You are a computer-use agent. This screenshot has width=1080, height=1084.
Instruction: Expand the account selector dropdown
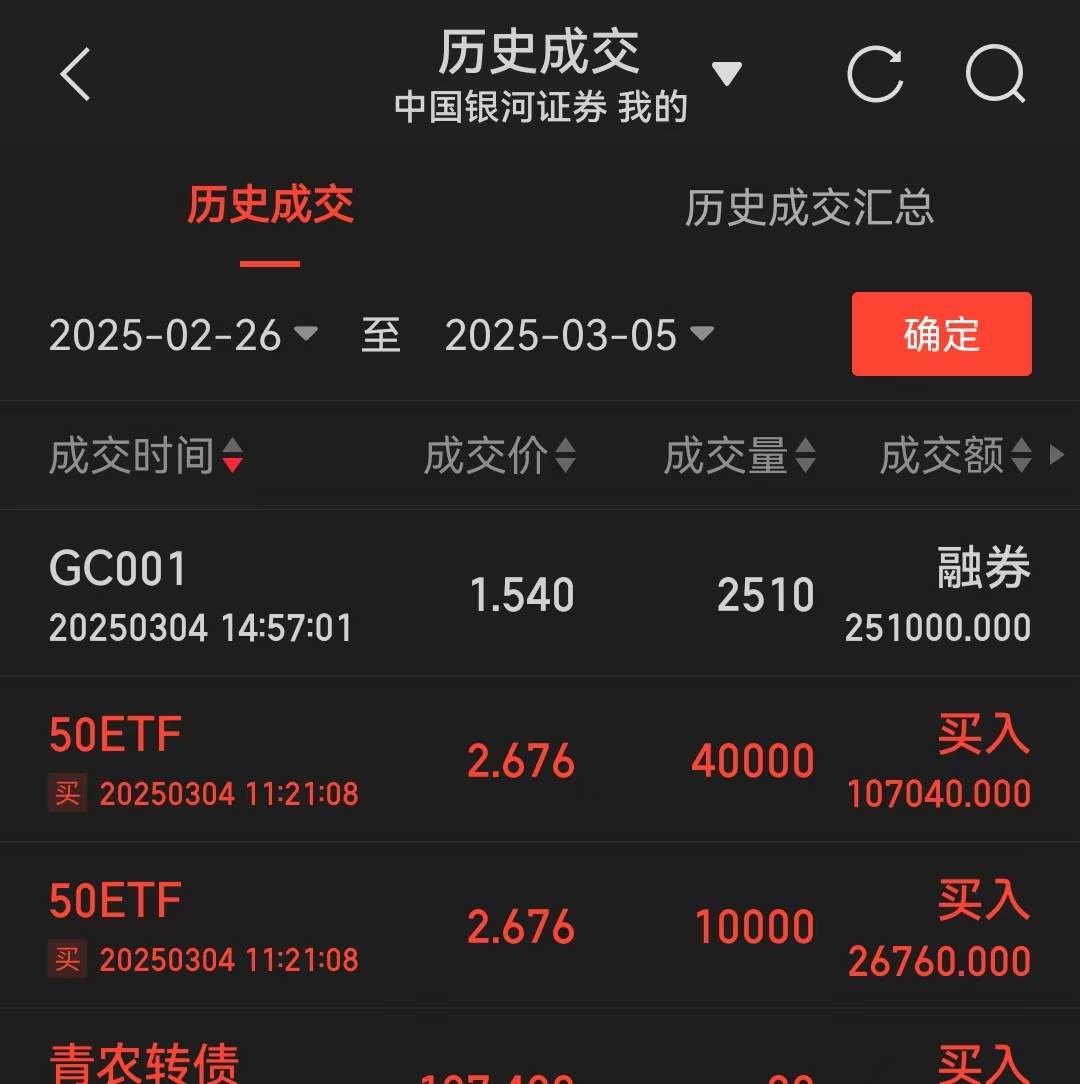pos(727,74)
